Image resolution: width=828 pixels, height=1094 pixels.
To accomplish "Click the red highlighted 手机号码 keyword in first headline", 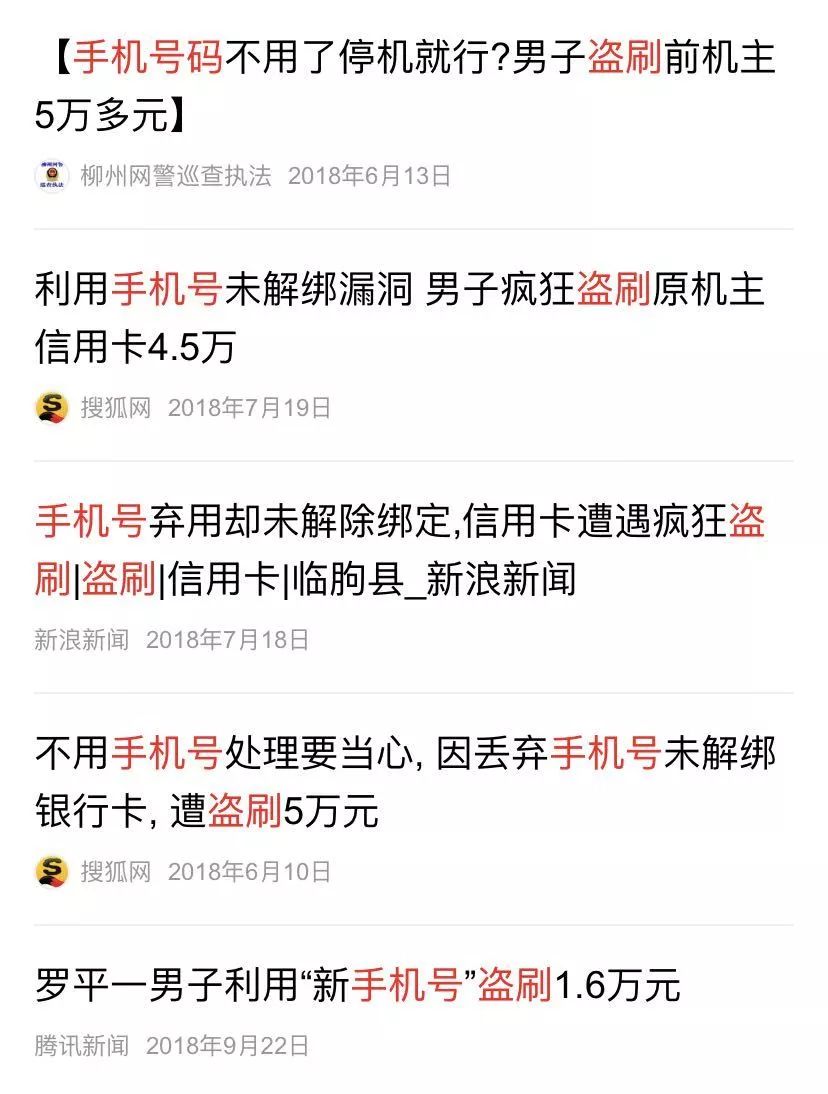I will click(152, 57).
